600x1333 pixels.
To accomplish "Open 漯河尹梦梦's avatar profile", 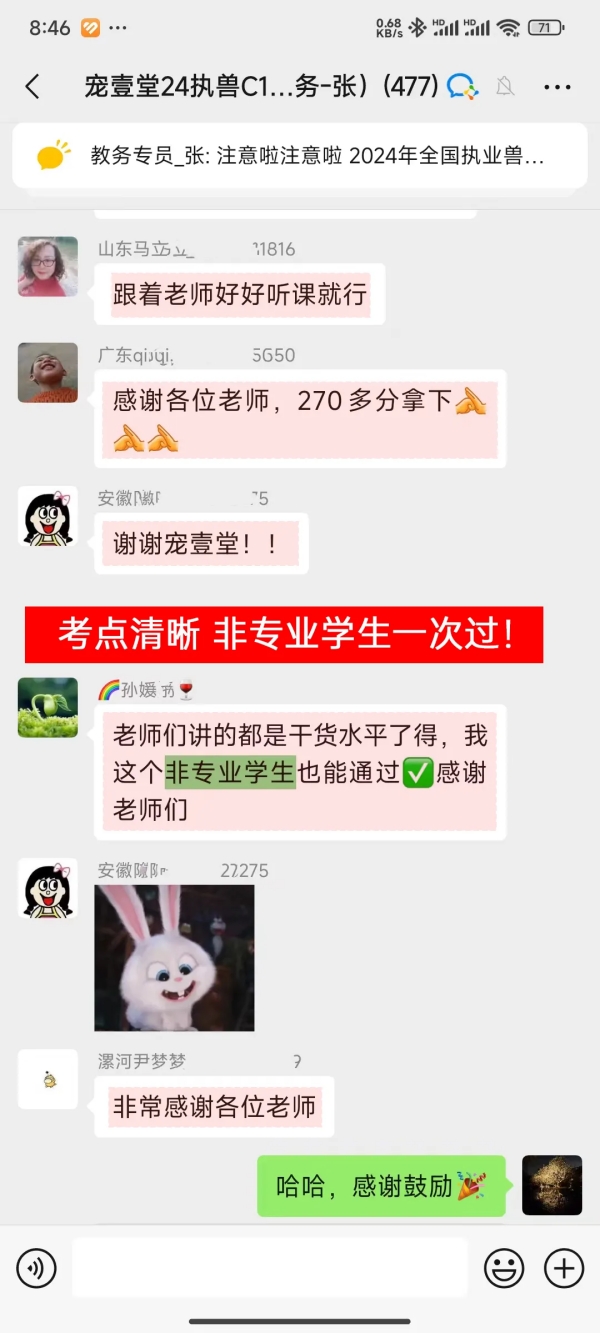I will (48, 1079).
